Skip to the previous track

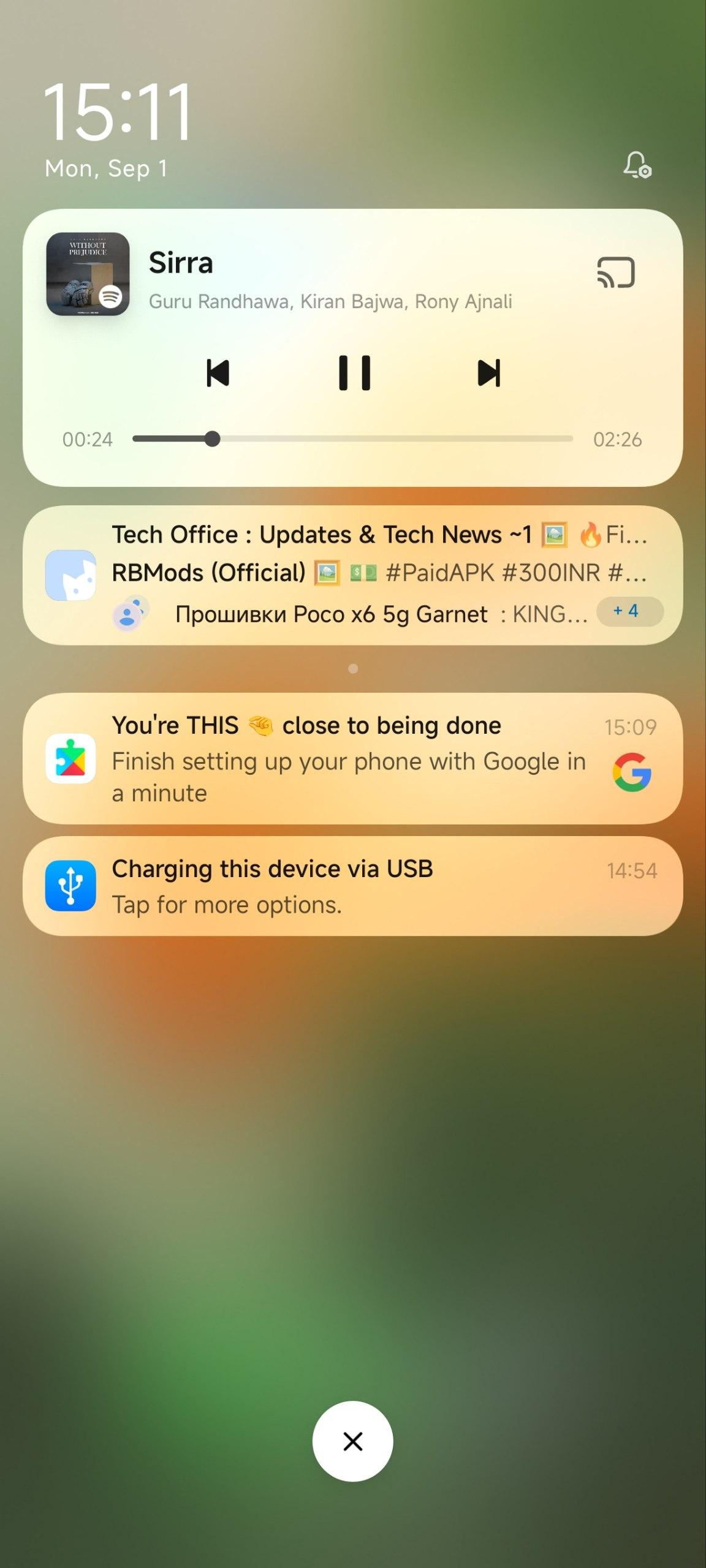pyautogui.click(x=218, y=373)
